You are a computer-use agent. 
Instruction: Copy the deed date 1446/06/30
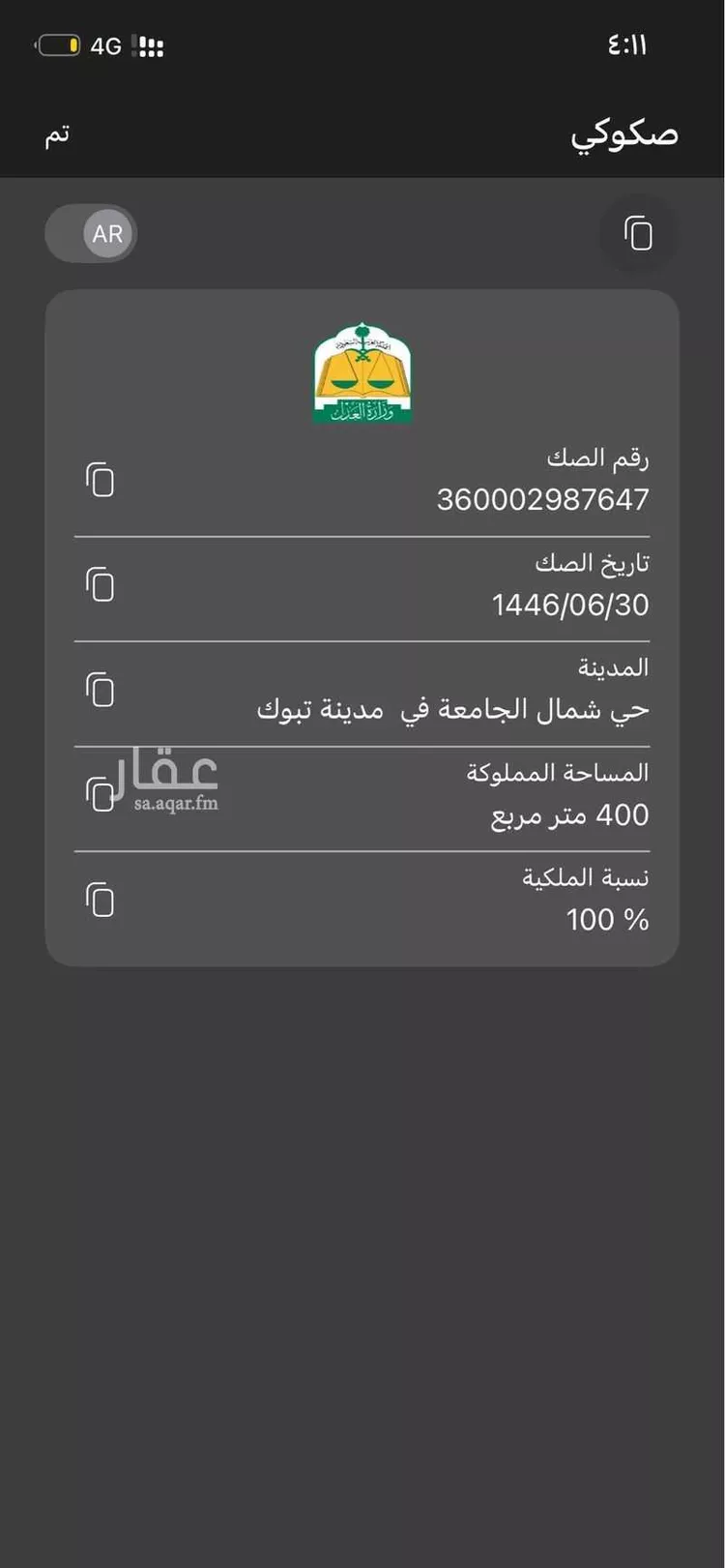[x=101, y=585]
